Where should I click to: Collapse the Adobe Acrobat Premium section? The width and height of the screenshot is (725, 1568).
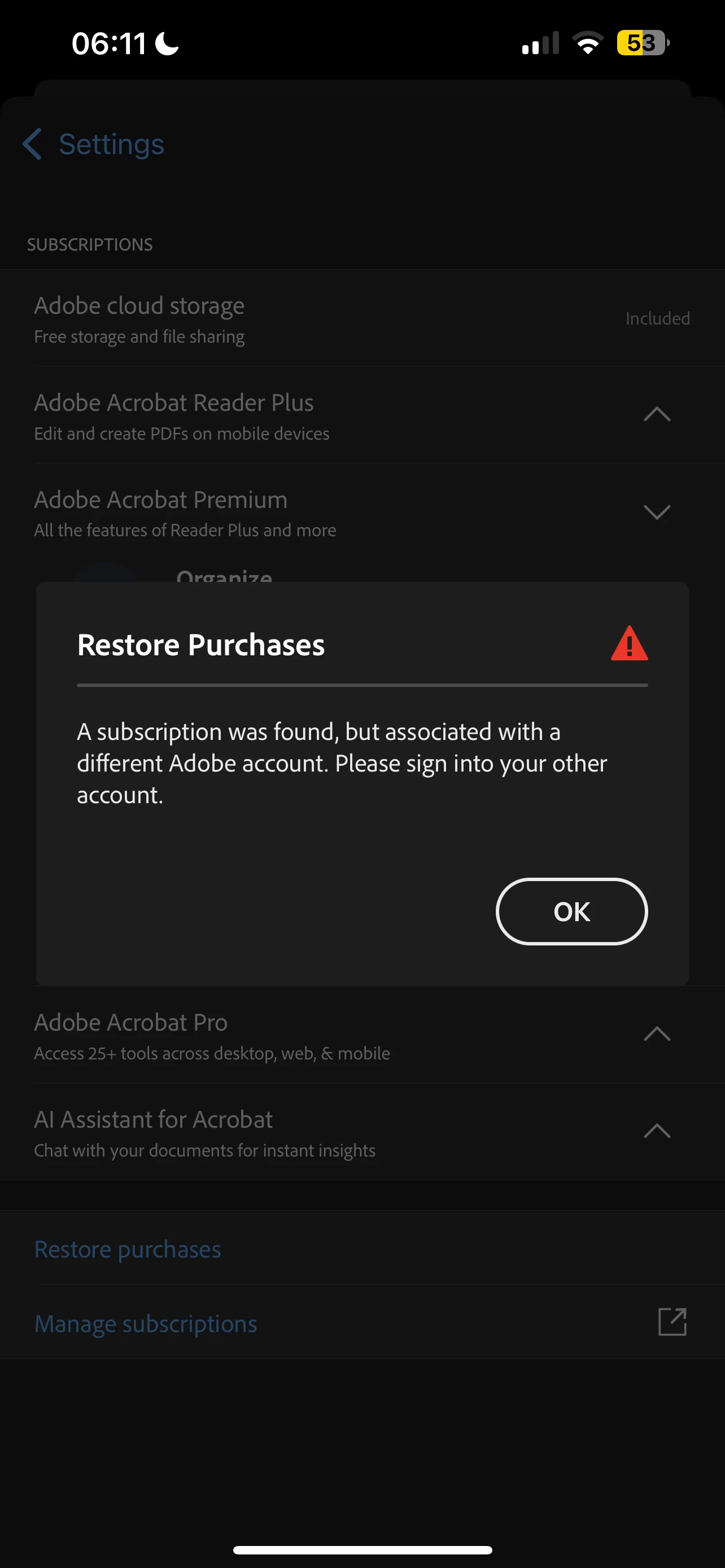tap(656, 512)
